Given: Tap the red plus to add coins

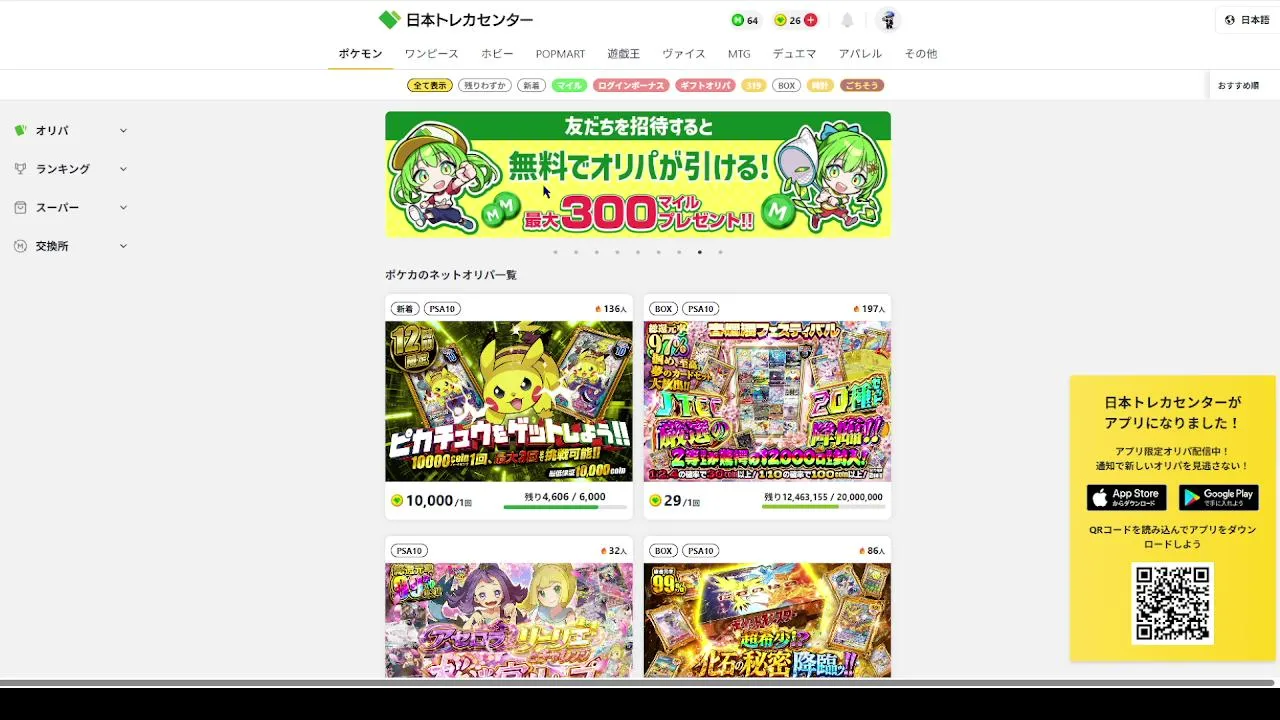Looking at the screenshot, I should (x=810, y=20).
